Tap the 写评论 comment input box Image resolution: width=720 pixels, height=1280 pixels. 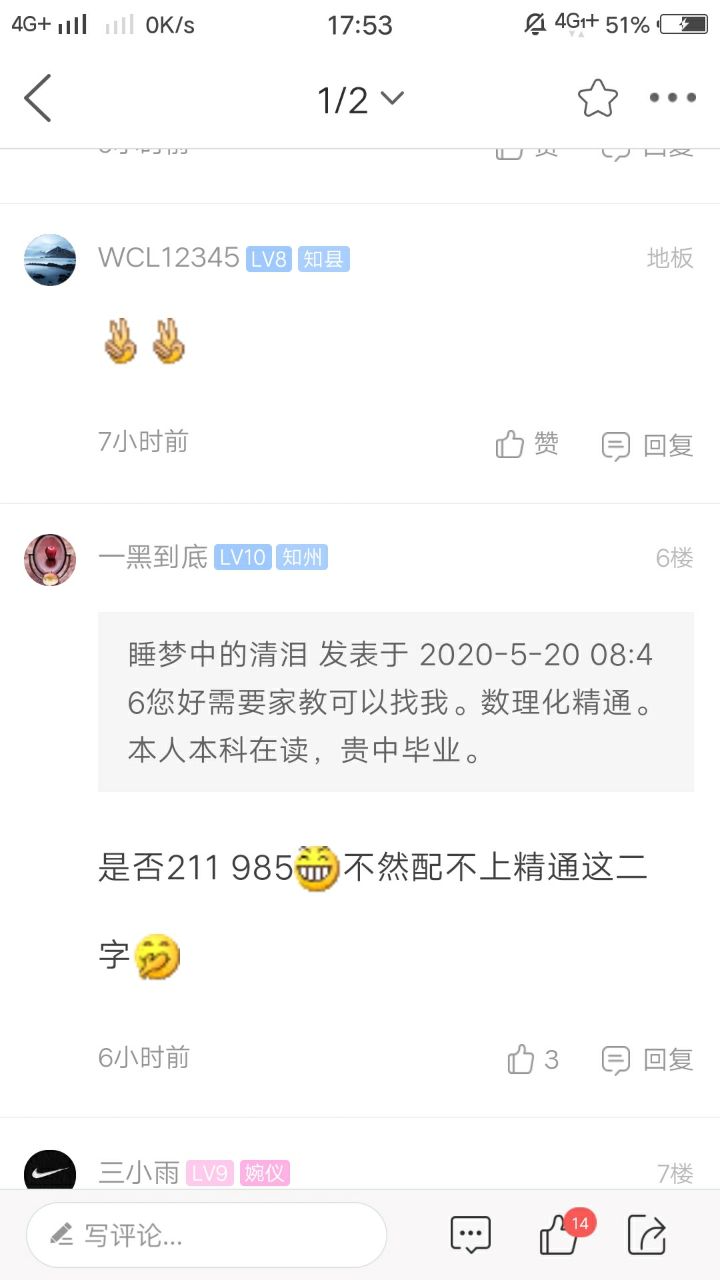click(206, 1235)
